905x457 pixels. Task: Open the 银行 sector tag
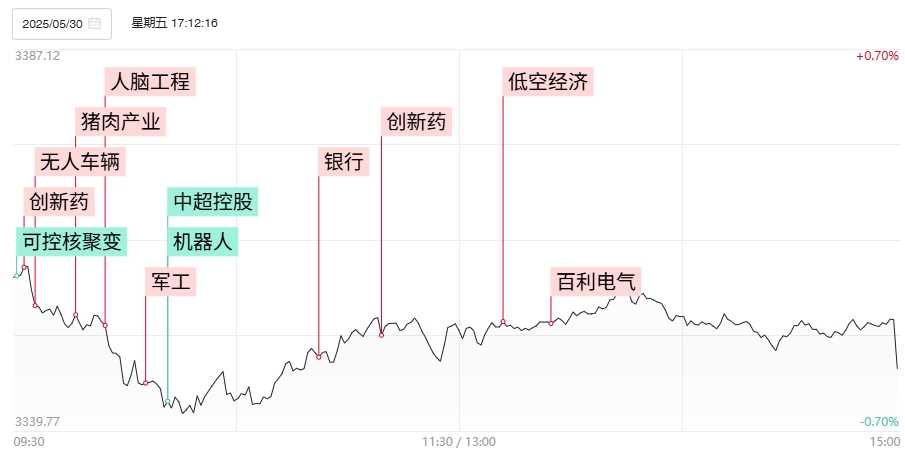pyautogui.click(x=343, y=162)
